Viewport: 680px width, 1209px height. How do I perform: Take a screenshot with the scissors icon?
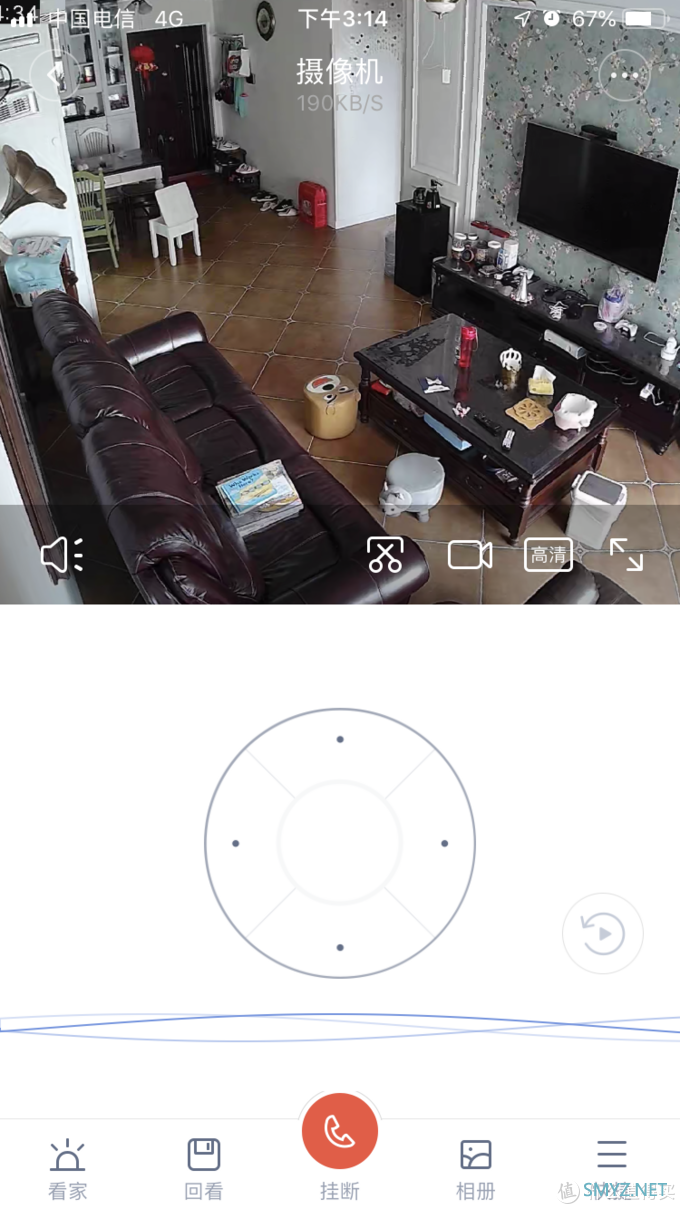[x=385, y=555]
